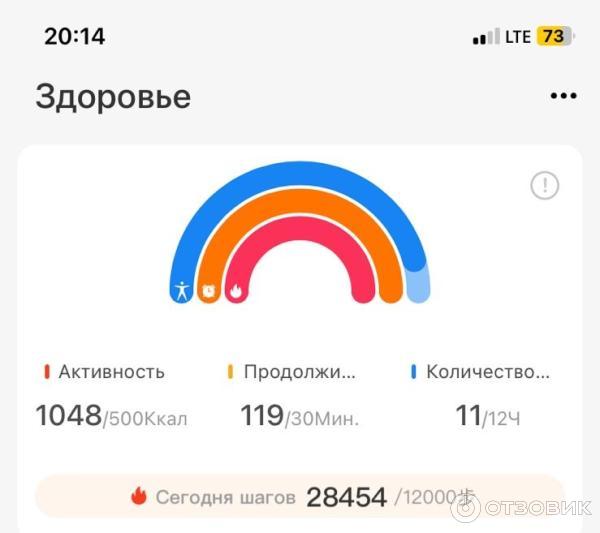
Task: Open the three-dot overflow menu
Action: (x=563, y=96)
